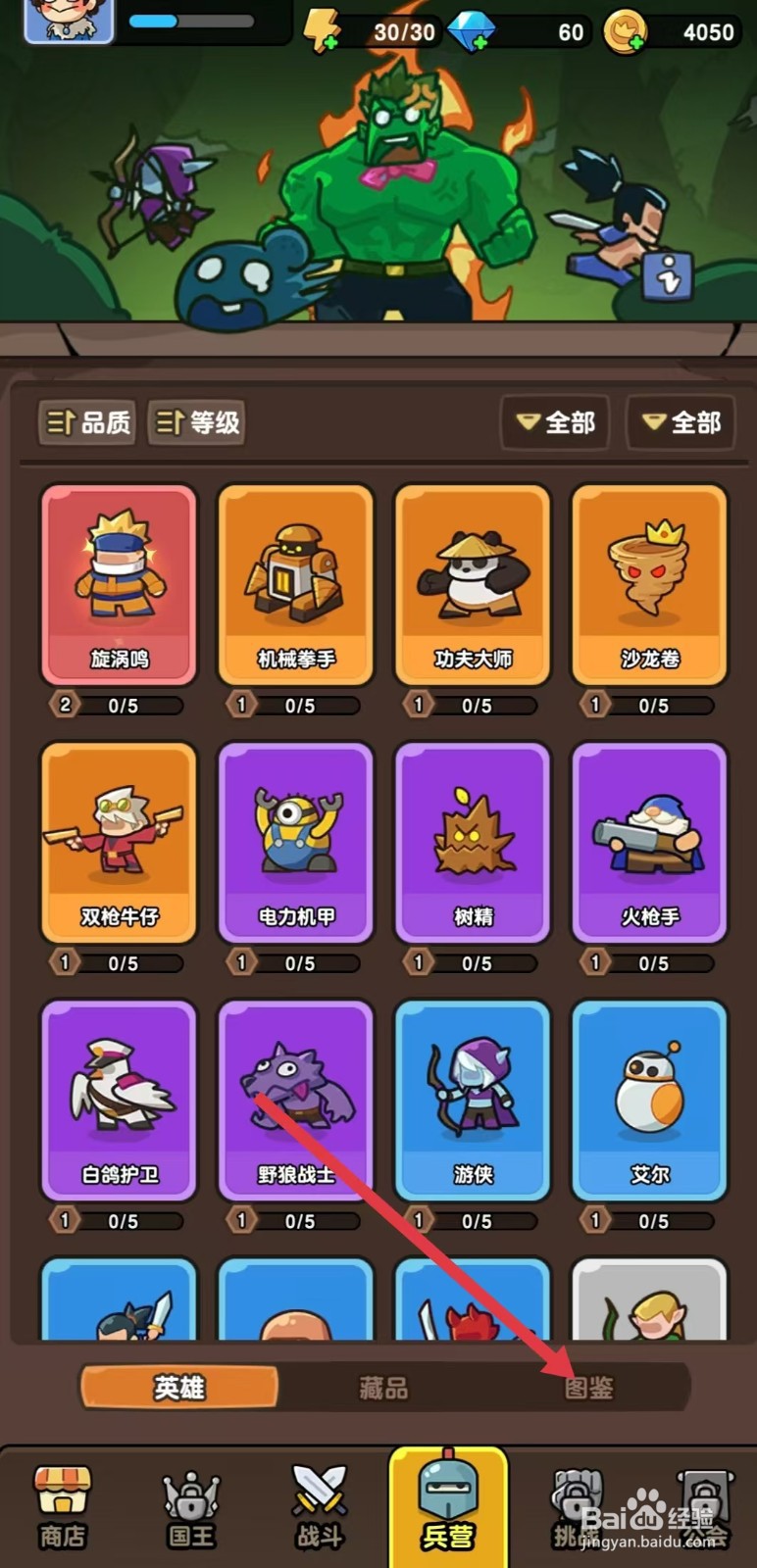Select the 英雄 hero tab toggle

click(180, 1387)
